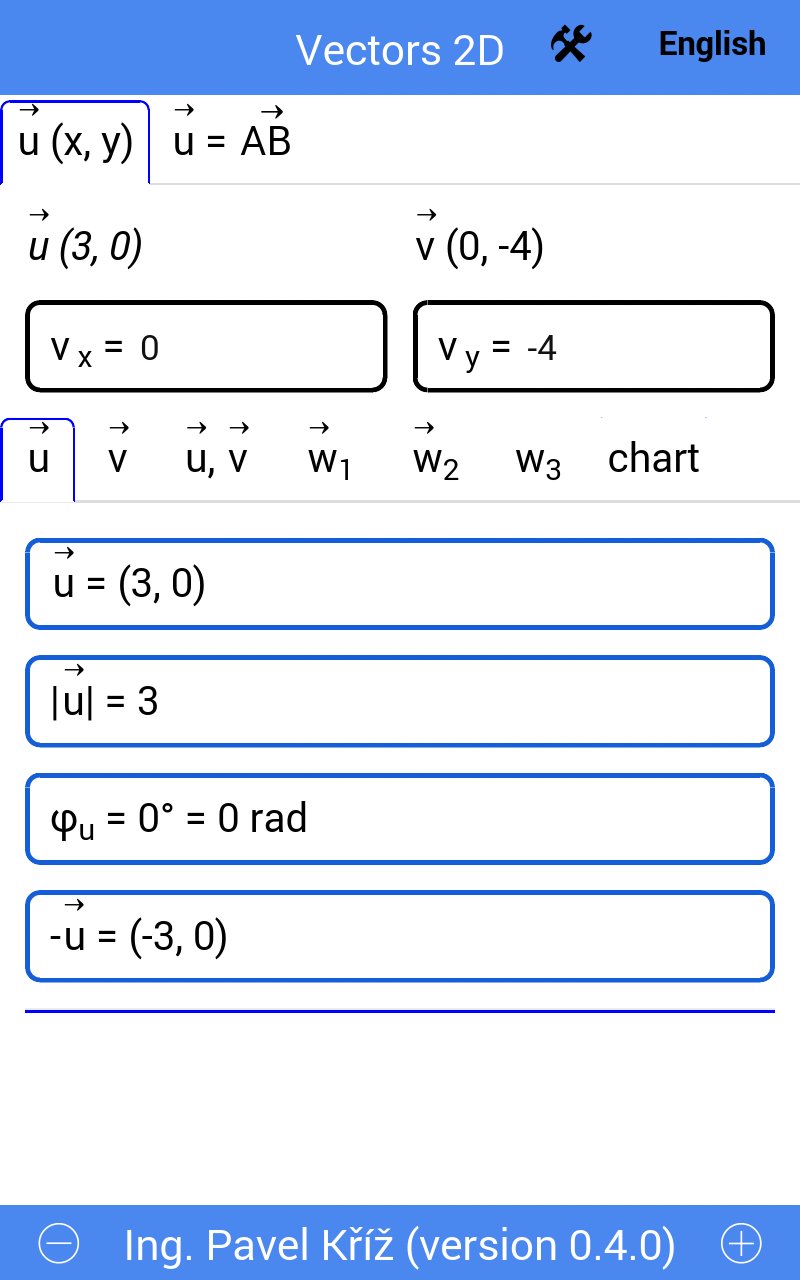This screenshot has width=800, height=1280.
Task: Select the u (x, y) input tab
Action: 76,141
